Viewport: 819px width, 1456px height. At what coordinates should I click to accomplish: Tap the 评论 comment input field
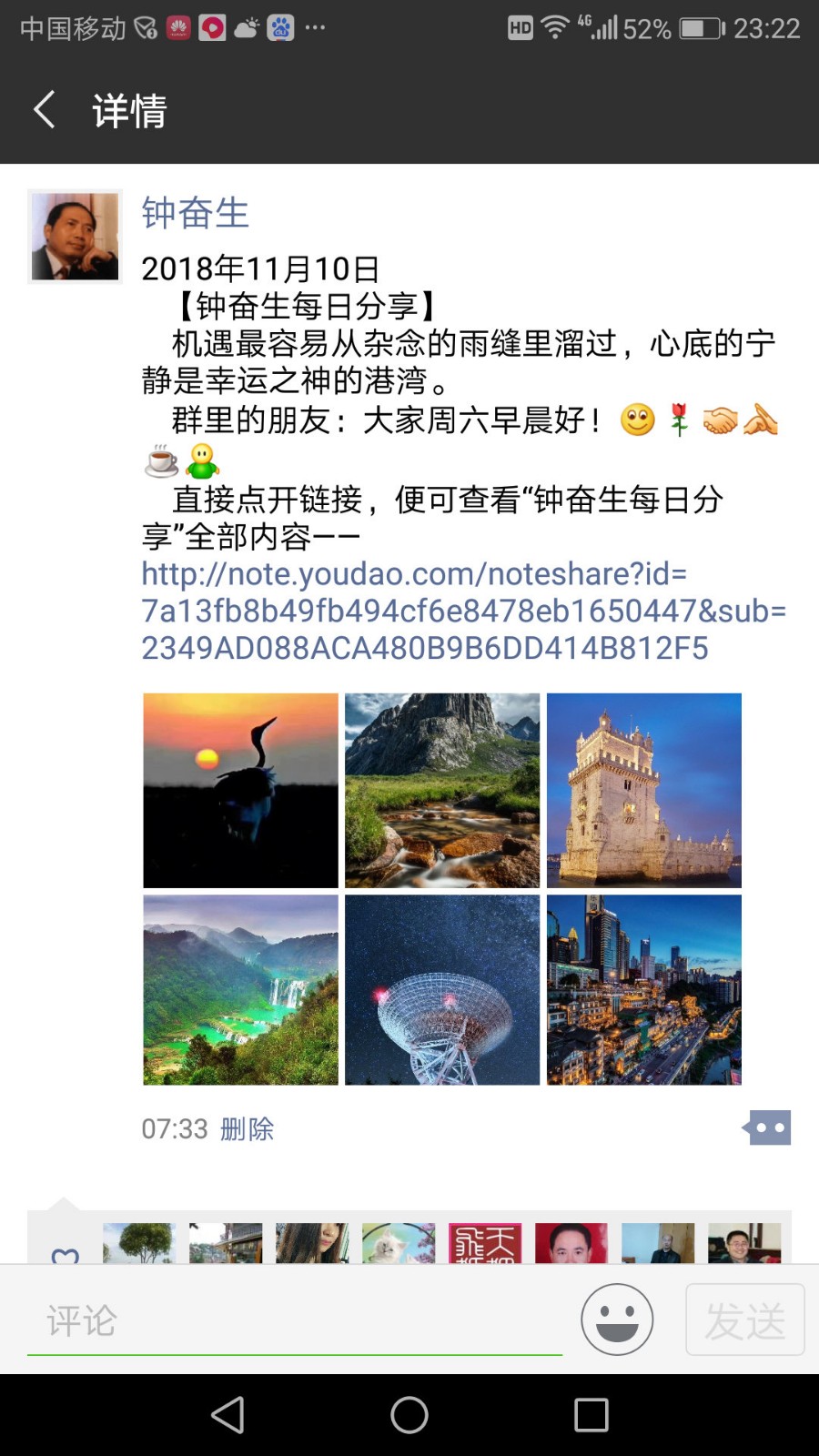point(294,1320)
